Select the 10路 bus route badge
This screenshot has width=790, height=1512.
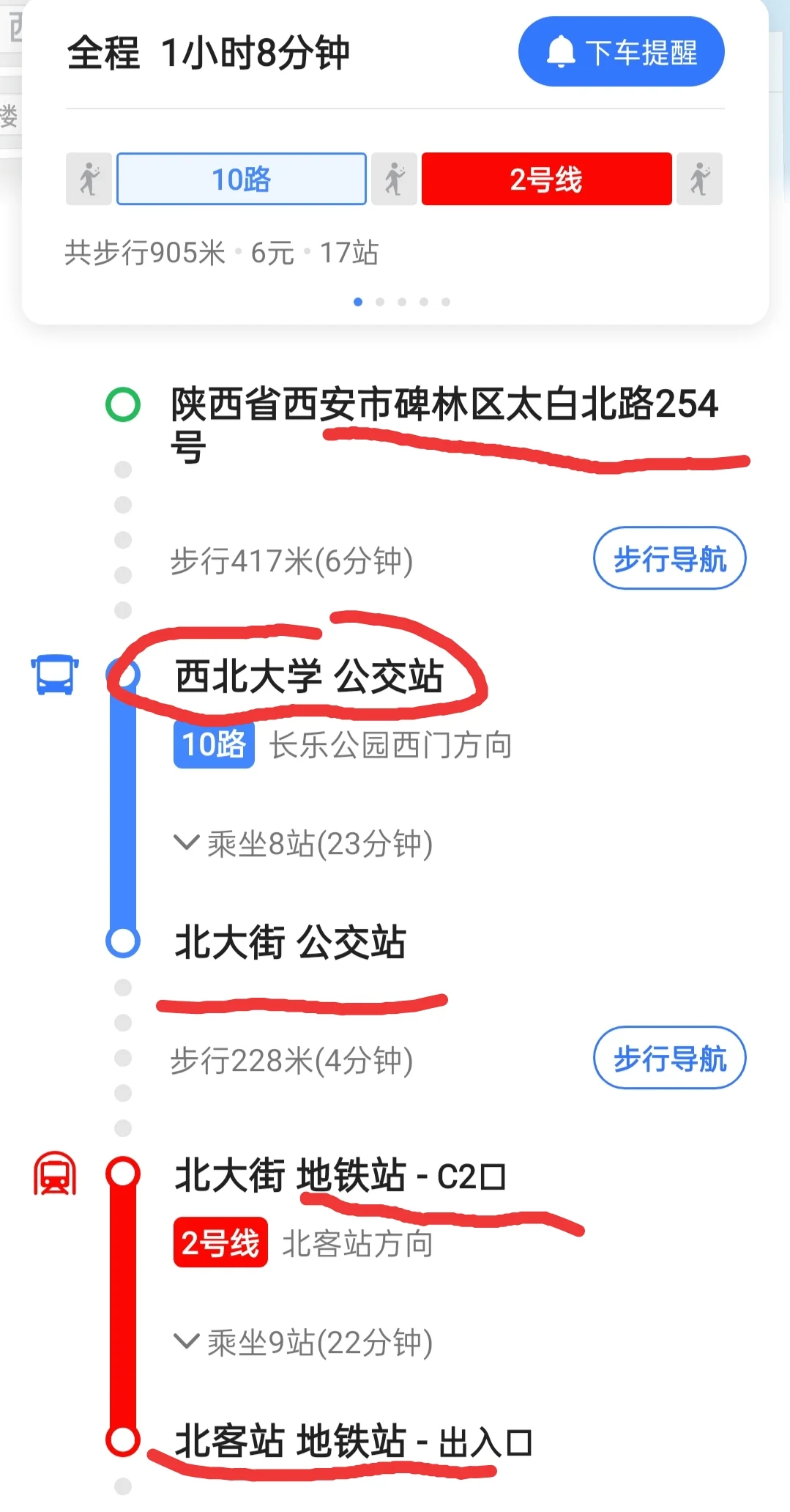[240, 179]
